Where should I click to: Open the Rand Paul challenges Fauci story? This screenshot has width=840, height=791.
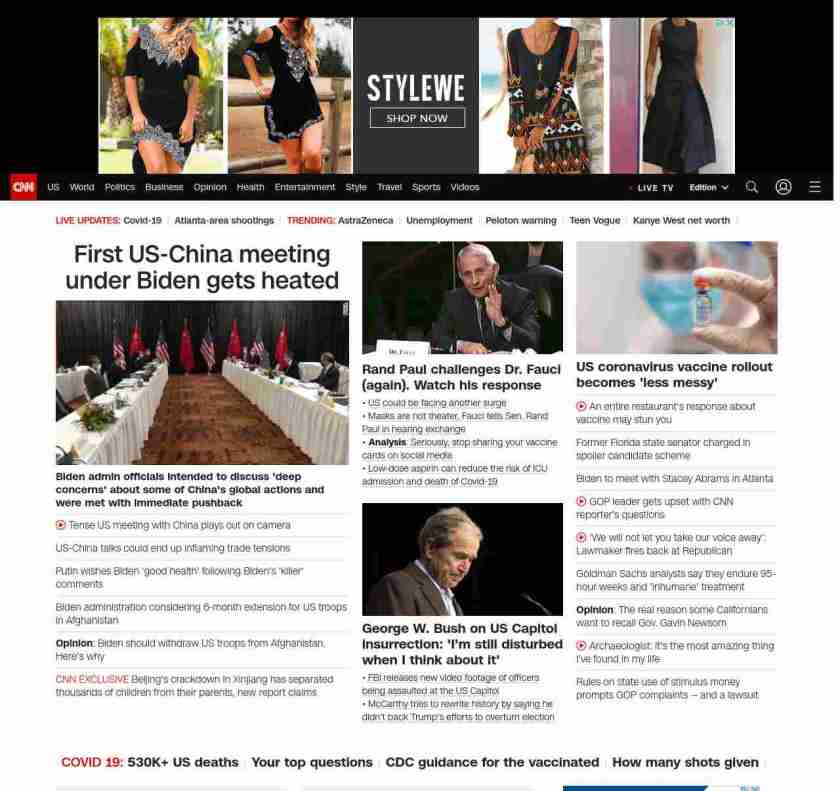pyautogui.click(x=461, y=376)
